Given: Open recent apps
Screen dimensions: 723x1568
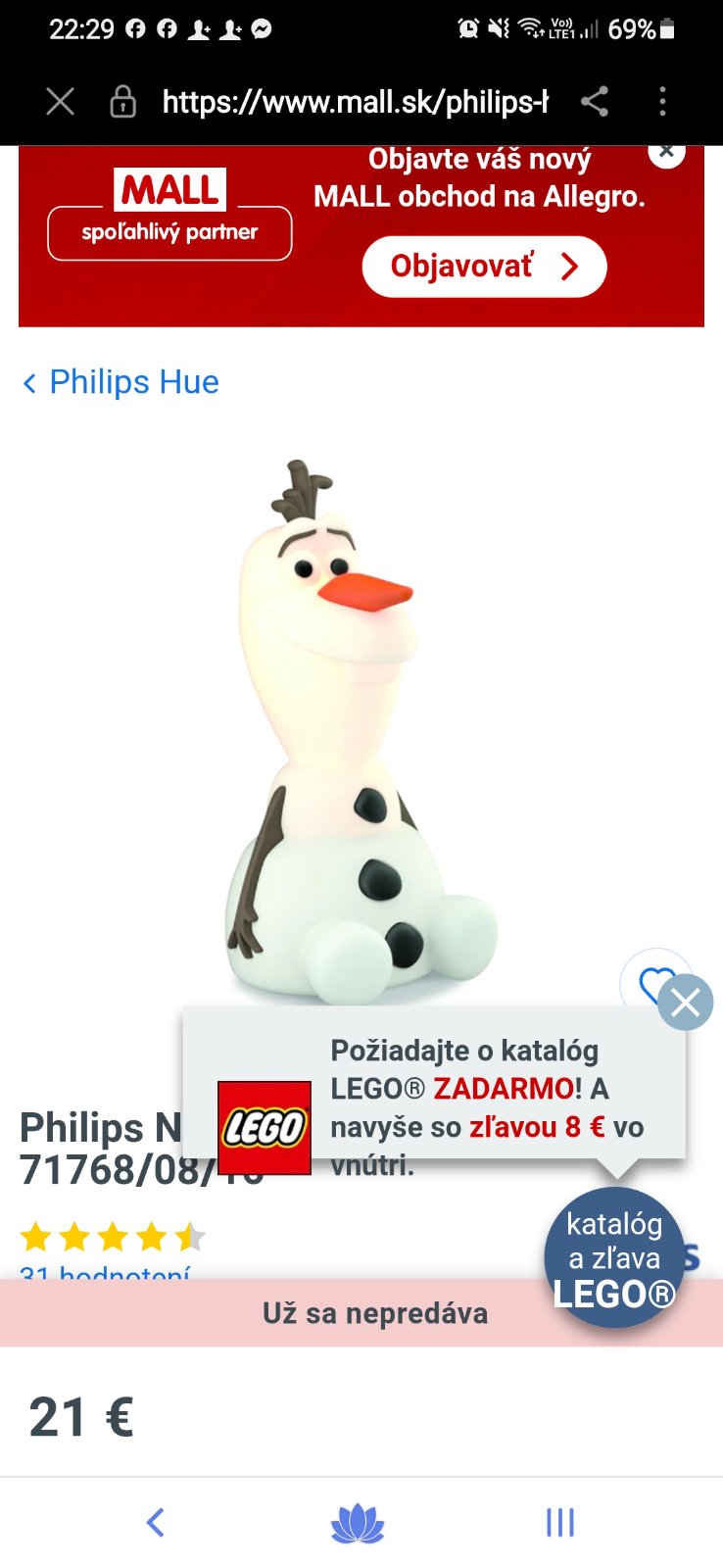Looking at the screenshot, I should click(x=559, y=1522).
